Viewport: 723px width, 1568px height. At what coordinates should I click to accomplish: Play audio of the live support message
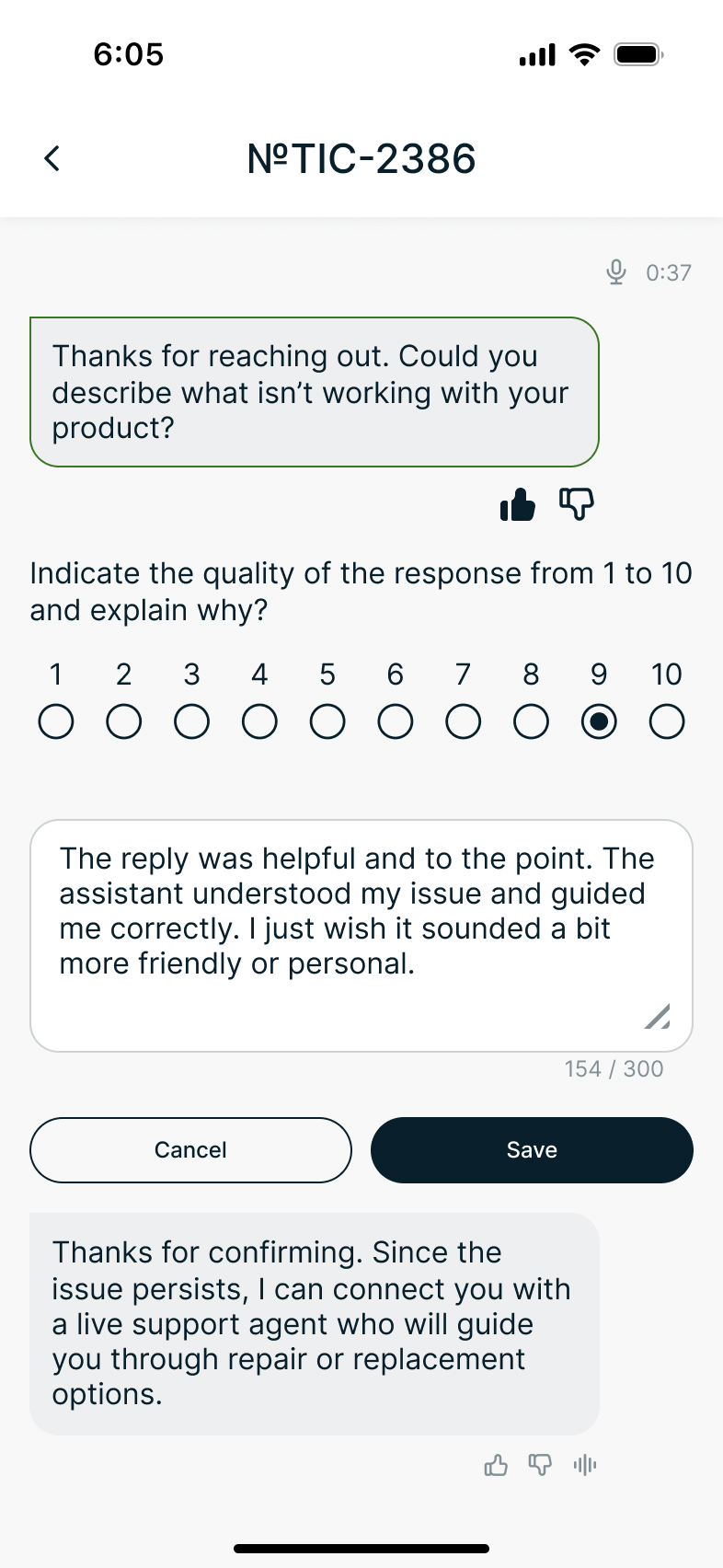click(x=585, y=1465)
